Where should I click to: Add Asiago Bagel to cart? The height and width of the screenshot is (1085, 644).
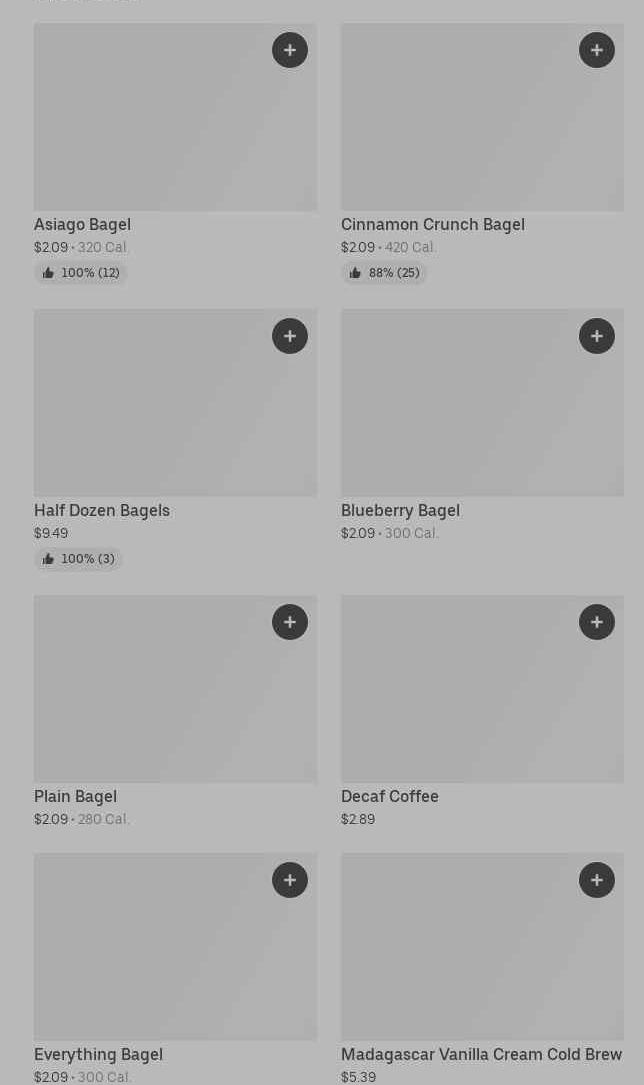click(290, 50)
